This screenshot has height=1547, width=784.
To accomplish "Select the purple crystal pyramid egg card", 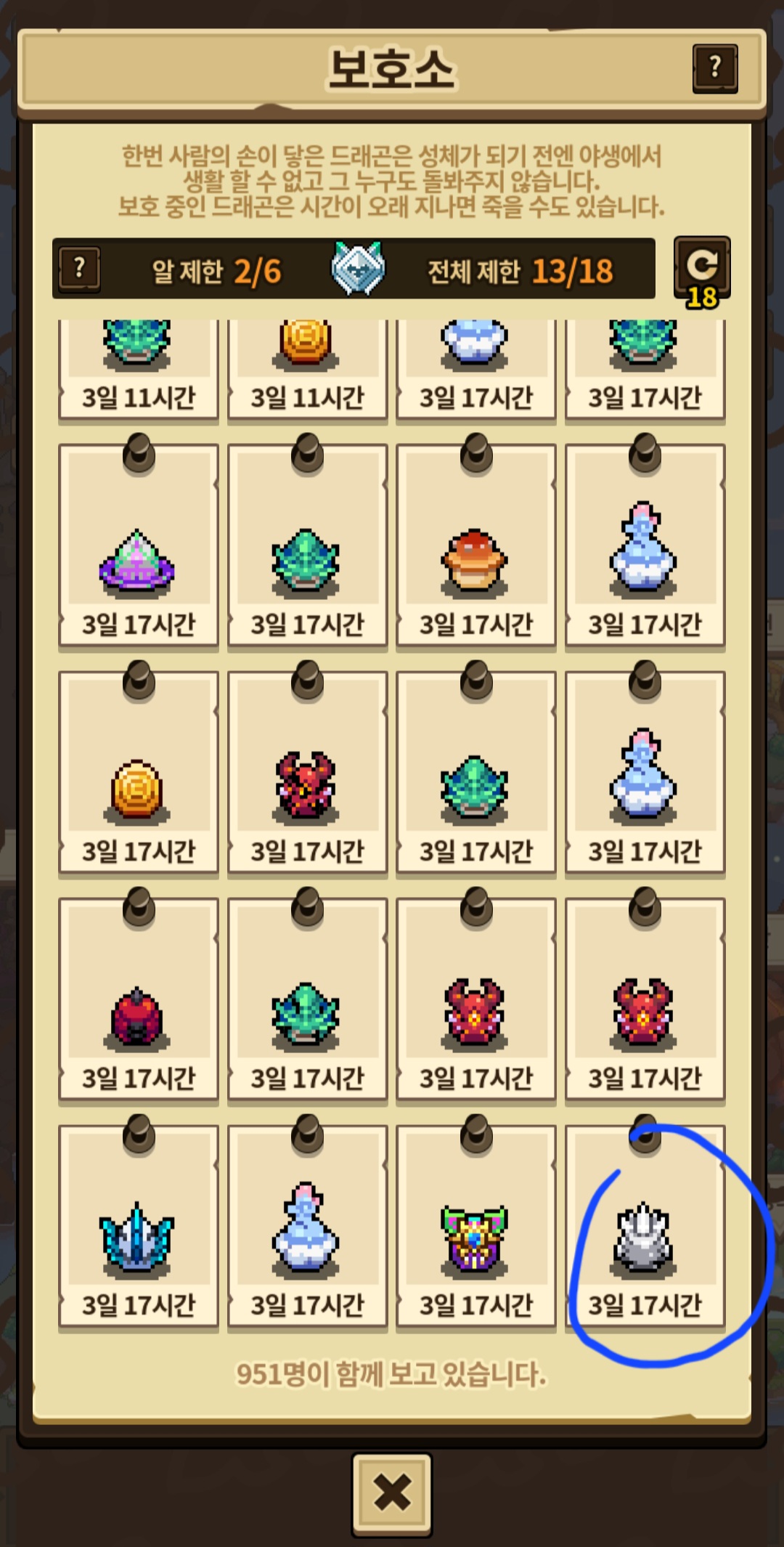I will tap(139, 545).
